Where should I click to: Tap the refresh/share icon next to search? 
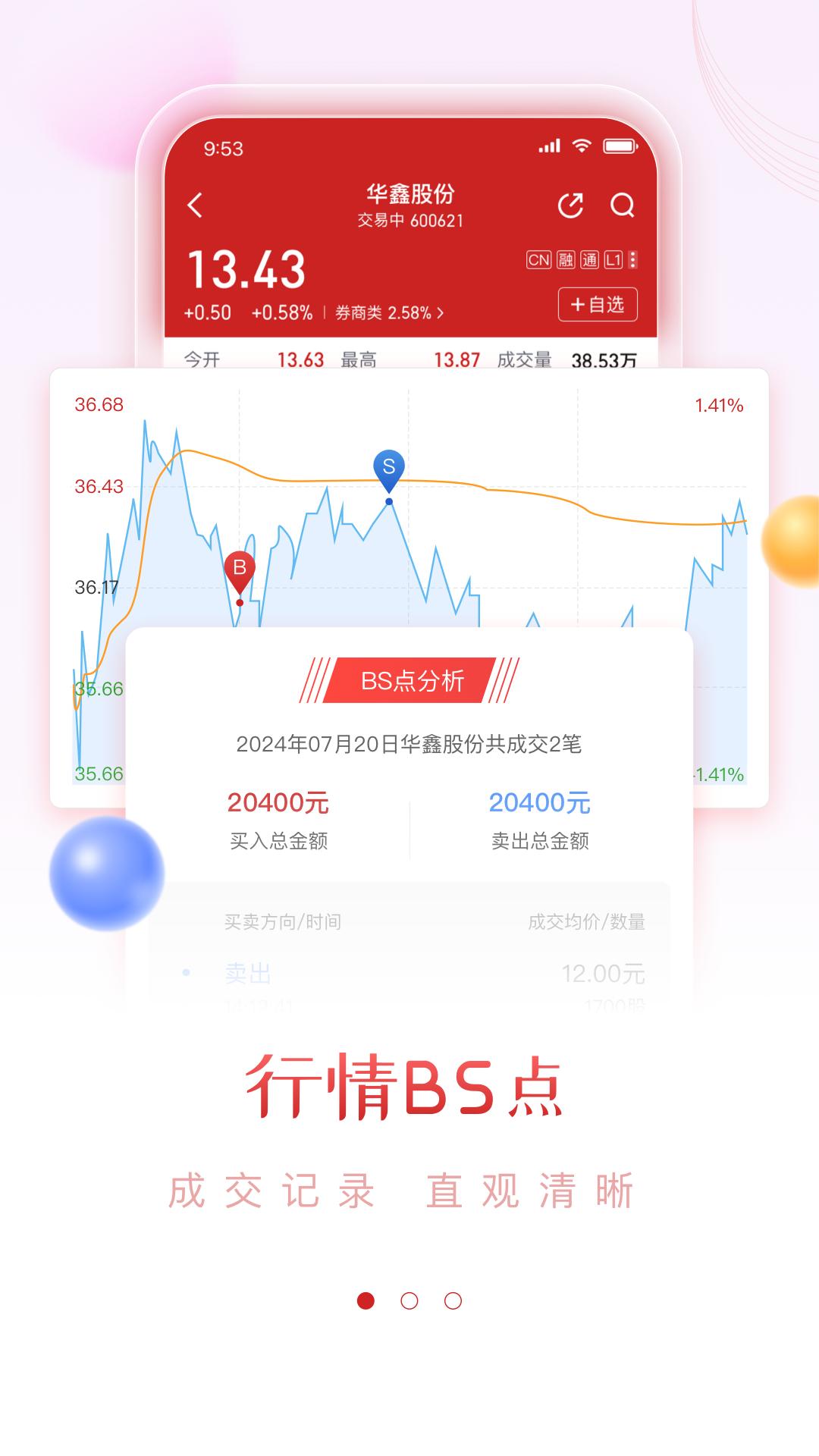[x=570, y=203]
